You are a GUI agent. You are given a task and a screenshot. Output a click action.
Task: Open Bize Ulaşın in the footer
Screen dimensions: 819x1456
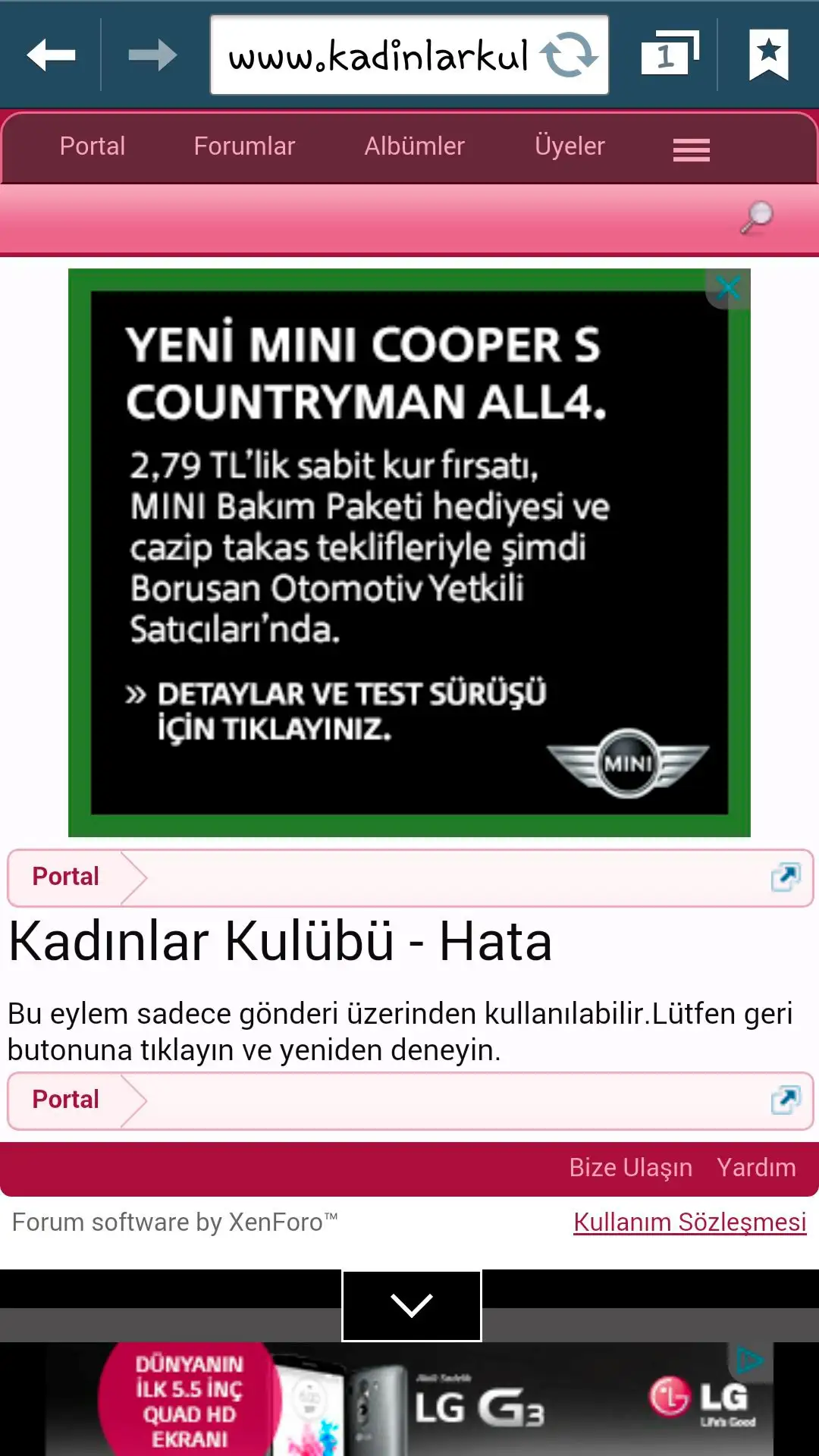[x=631, y=1168]
